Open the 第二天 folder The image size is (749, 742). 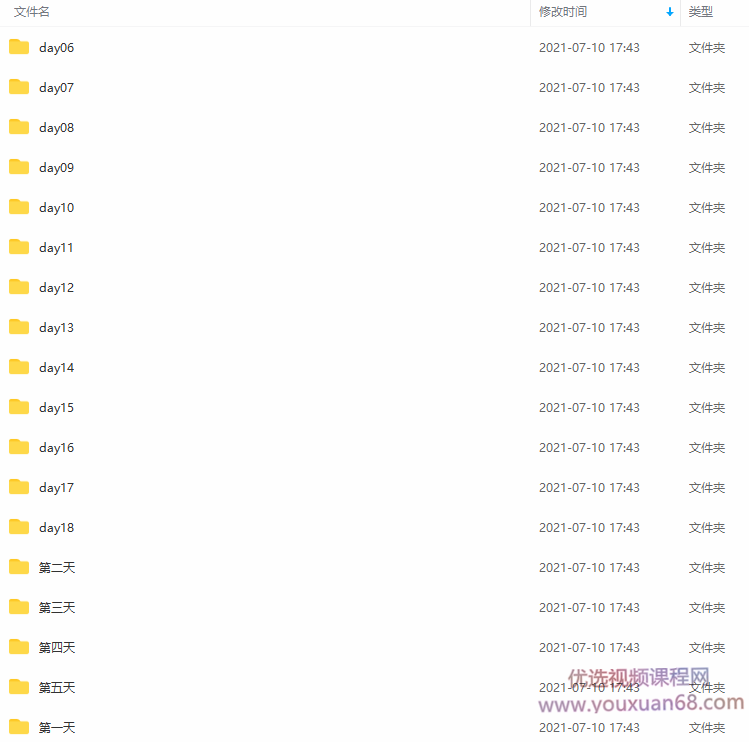57,568
